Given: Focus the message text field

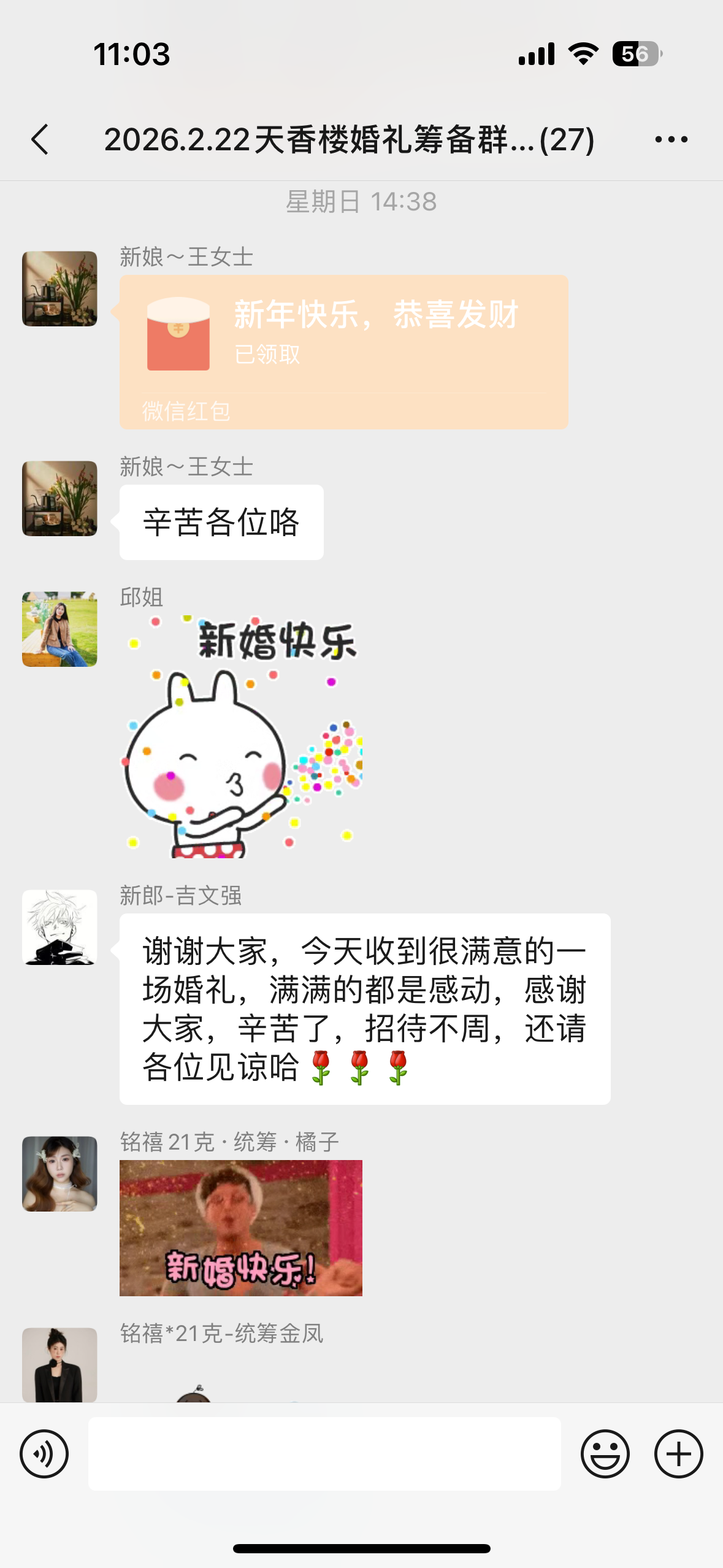Looking at the screenshot, I should pyautogui.click(x=324, y=1453).
